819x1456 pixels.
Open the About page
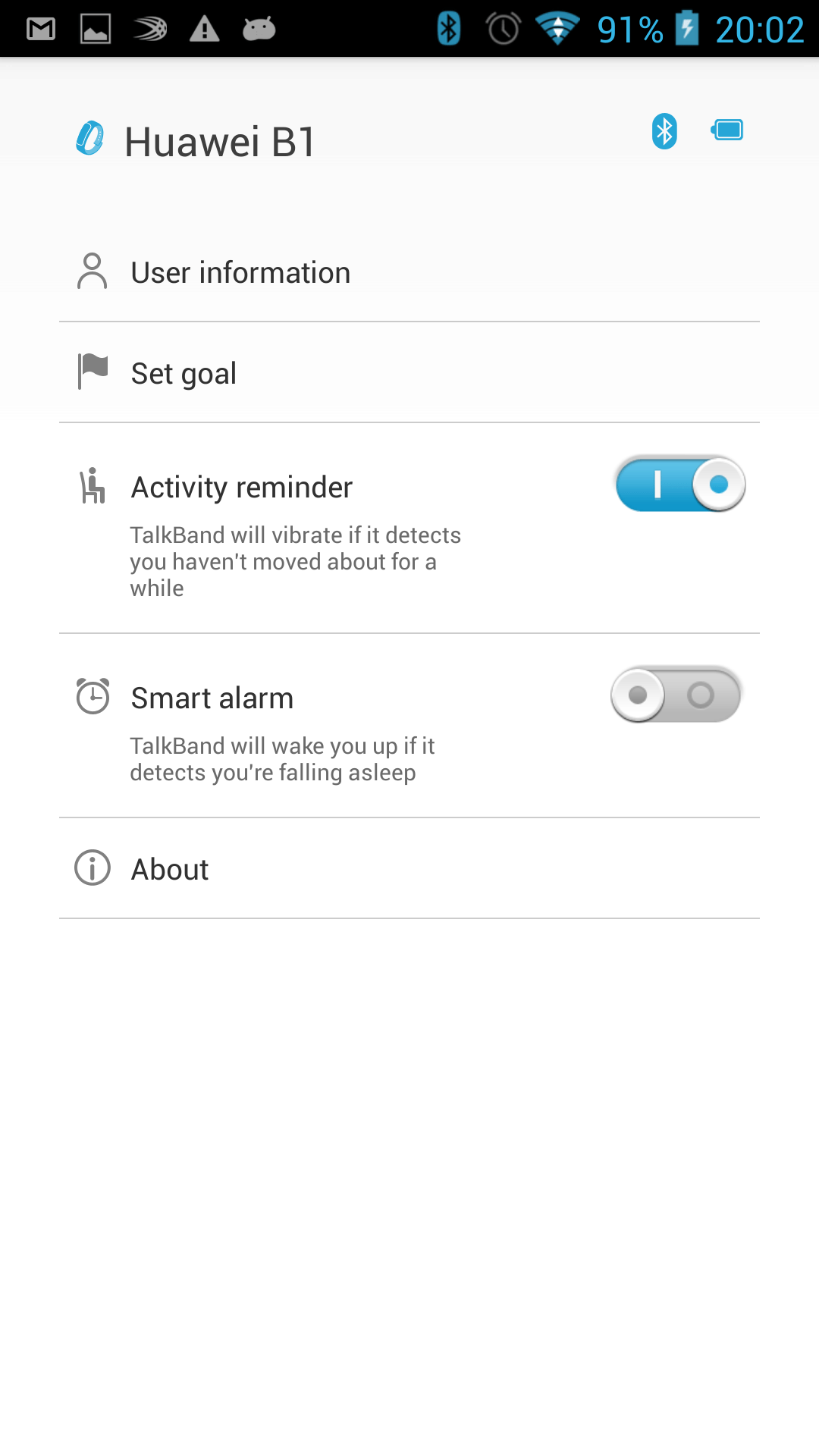click(409, 868)
